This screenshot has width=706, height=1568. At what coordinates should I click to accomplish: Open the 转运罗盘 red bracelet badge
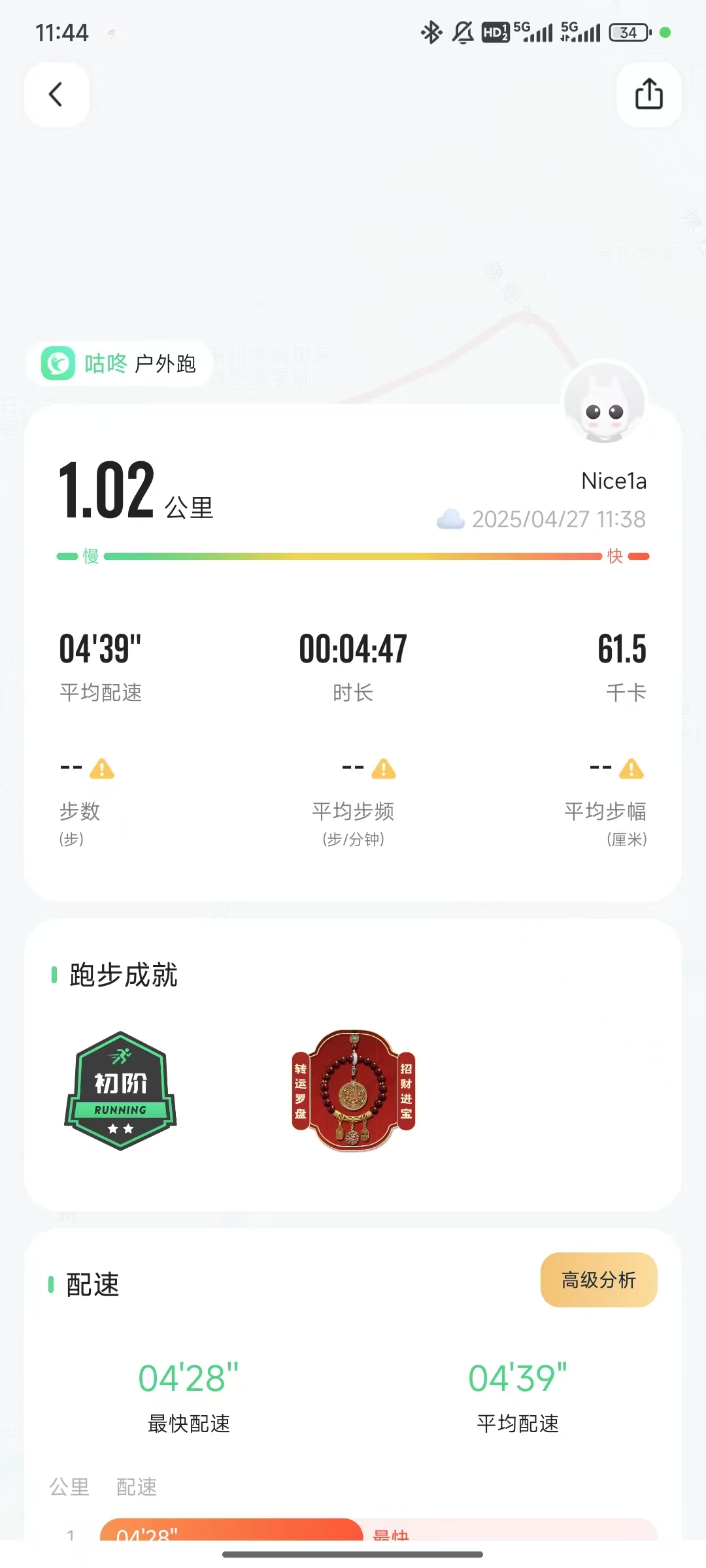(x=353, y=1090)
